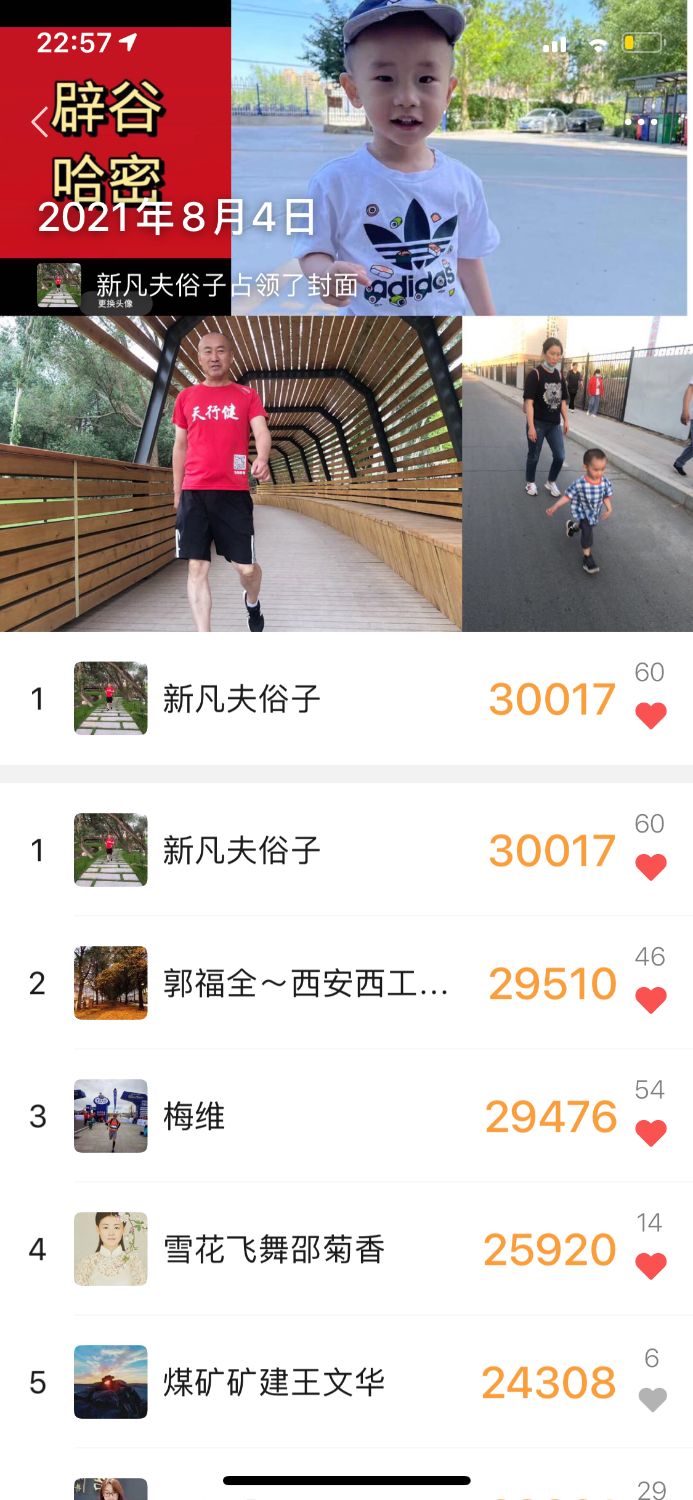The image size is (693, 1500).
Task: Go back using the top-left arrow
Action: point(40,122)
